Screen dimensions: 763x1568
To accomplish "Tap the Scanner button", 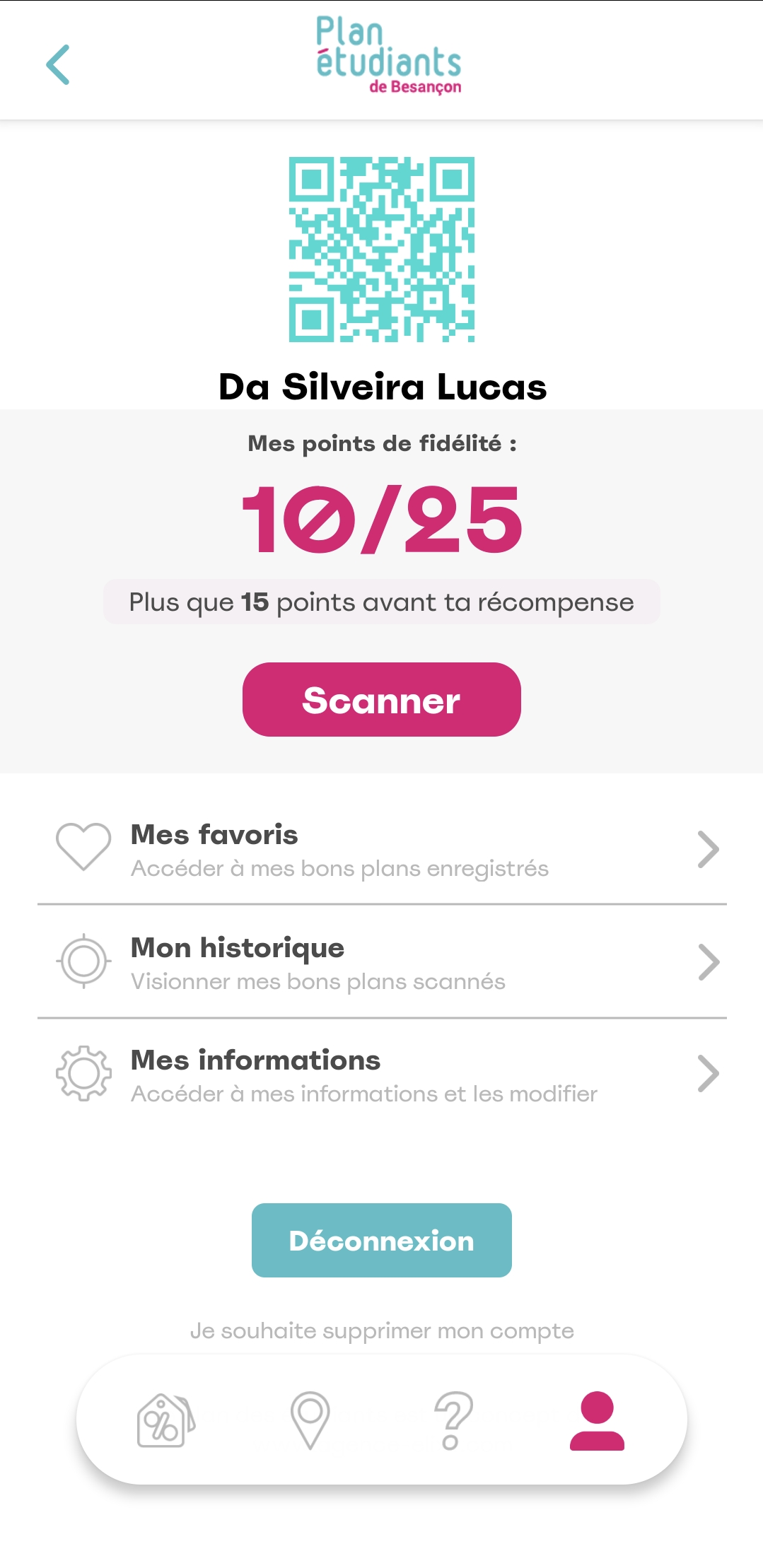I will coord(381,700).
